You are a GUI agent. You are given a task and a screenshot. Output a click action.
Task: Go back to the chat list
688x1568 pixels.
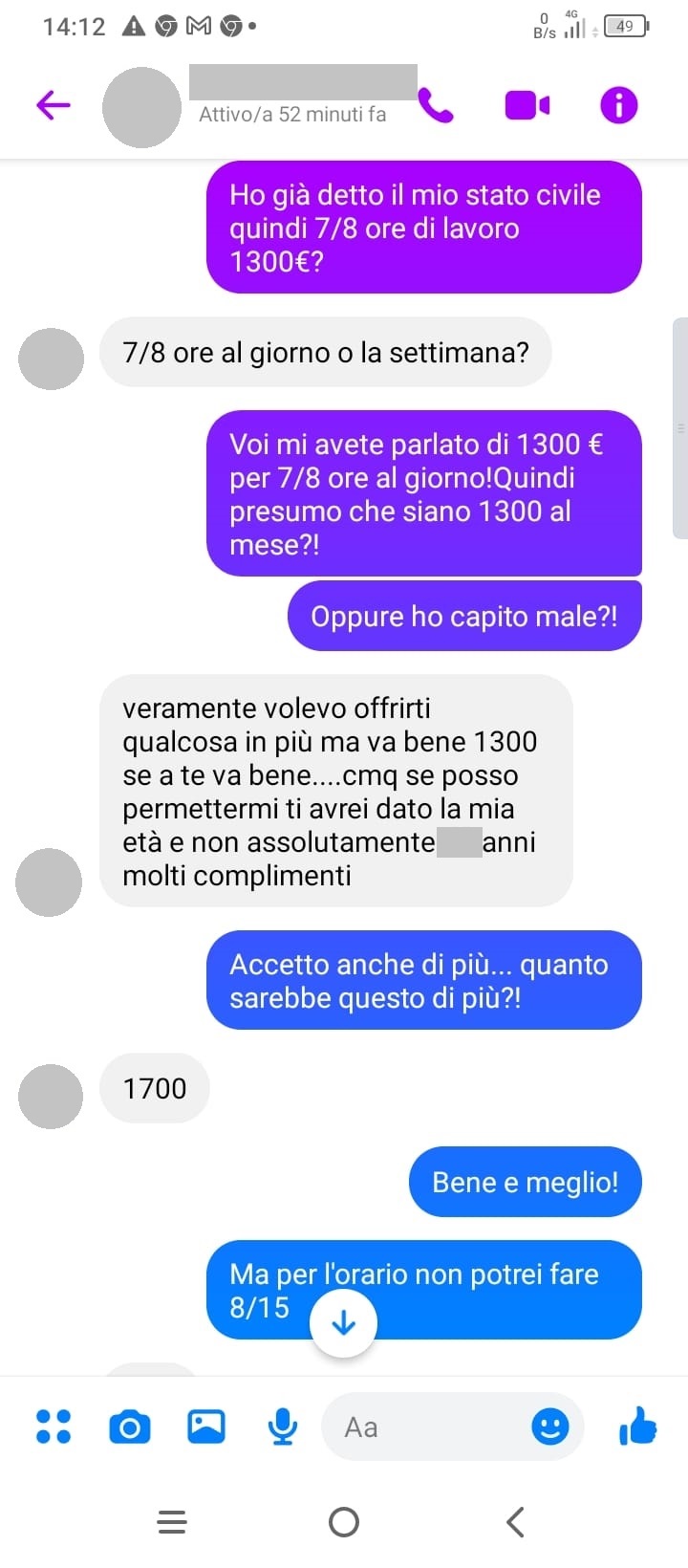(x=54, y=105)
